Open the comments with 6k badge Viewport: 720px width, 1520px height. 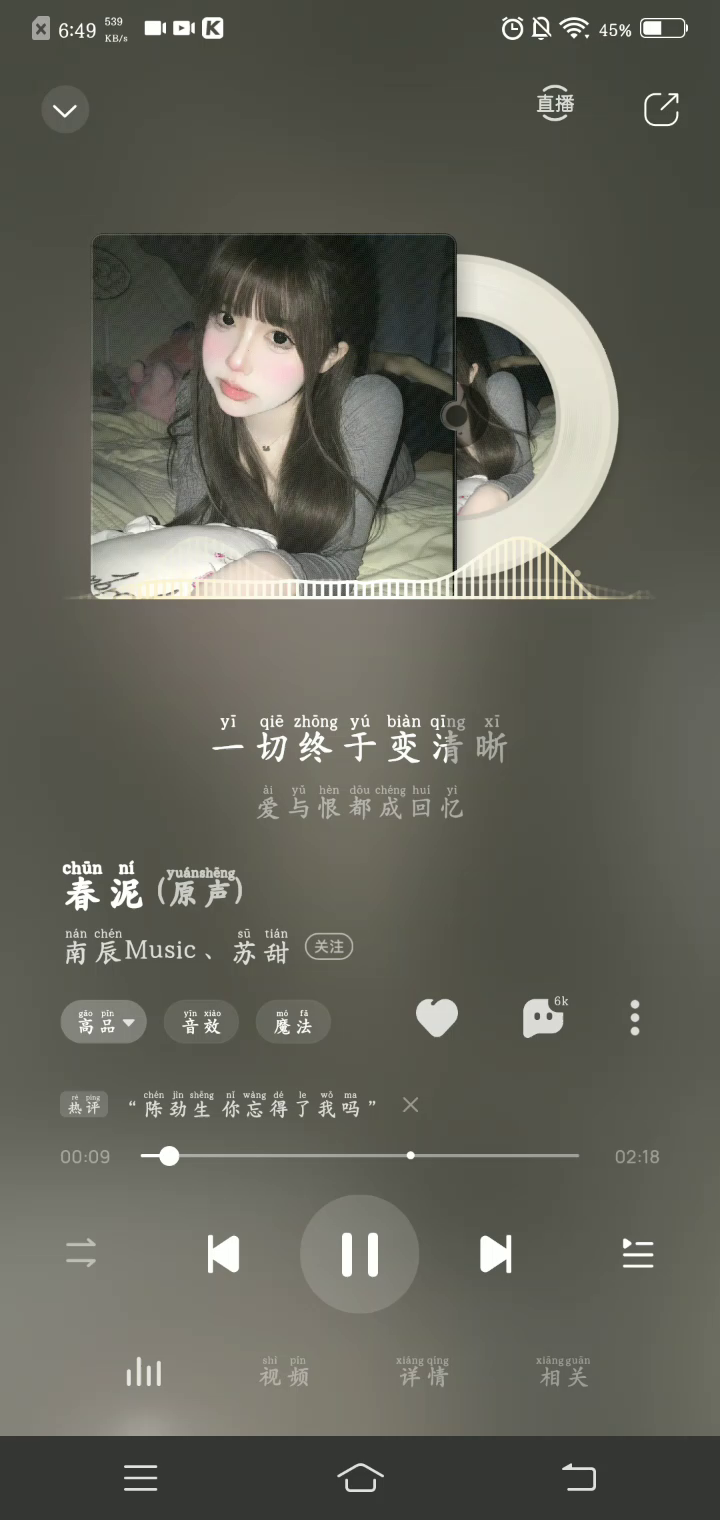[x=543, y=1019]
